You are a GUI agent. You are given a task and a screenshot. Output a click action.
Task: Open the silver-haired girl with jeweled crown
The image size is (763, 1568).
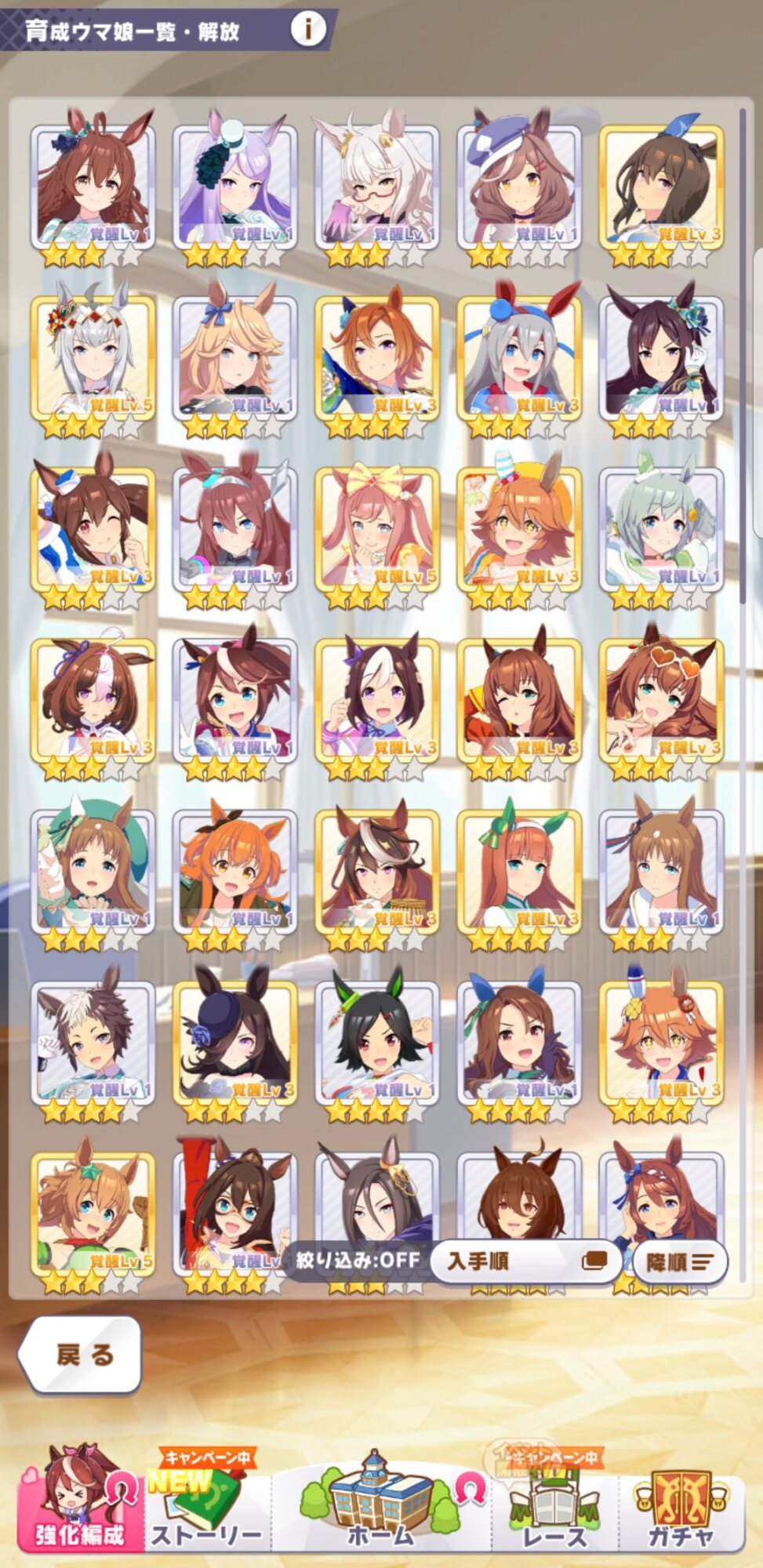(93, 359)
